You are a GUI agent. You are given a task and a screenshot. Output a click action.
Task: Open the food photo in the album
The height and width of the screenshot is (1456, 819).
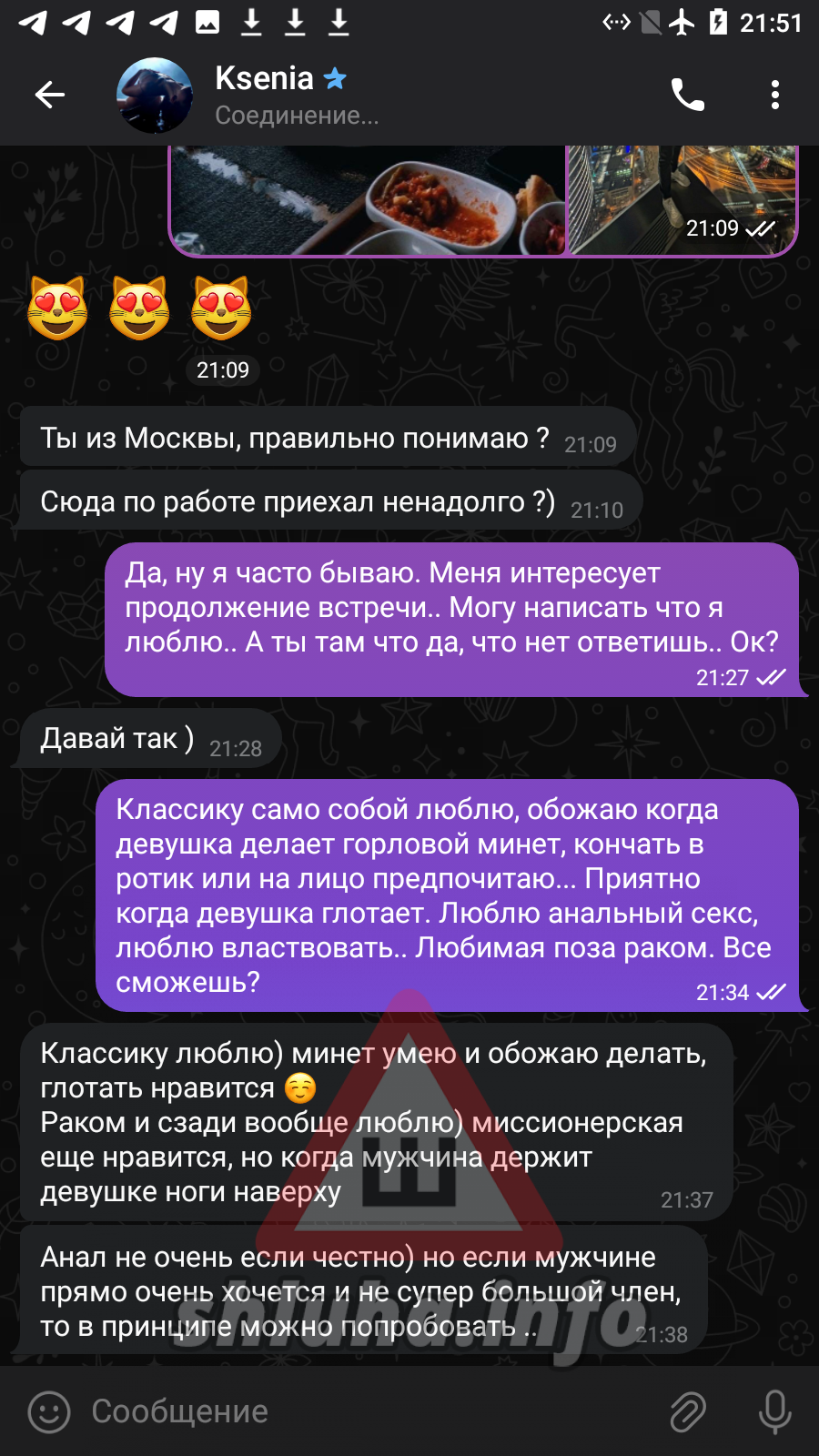coord(369,200)
